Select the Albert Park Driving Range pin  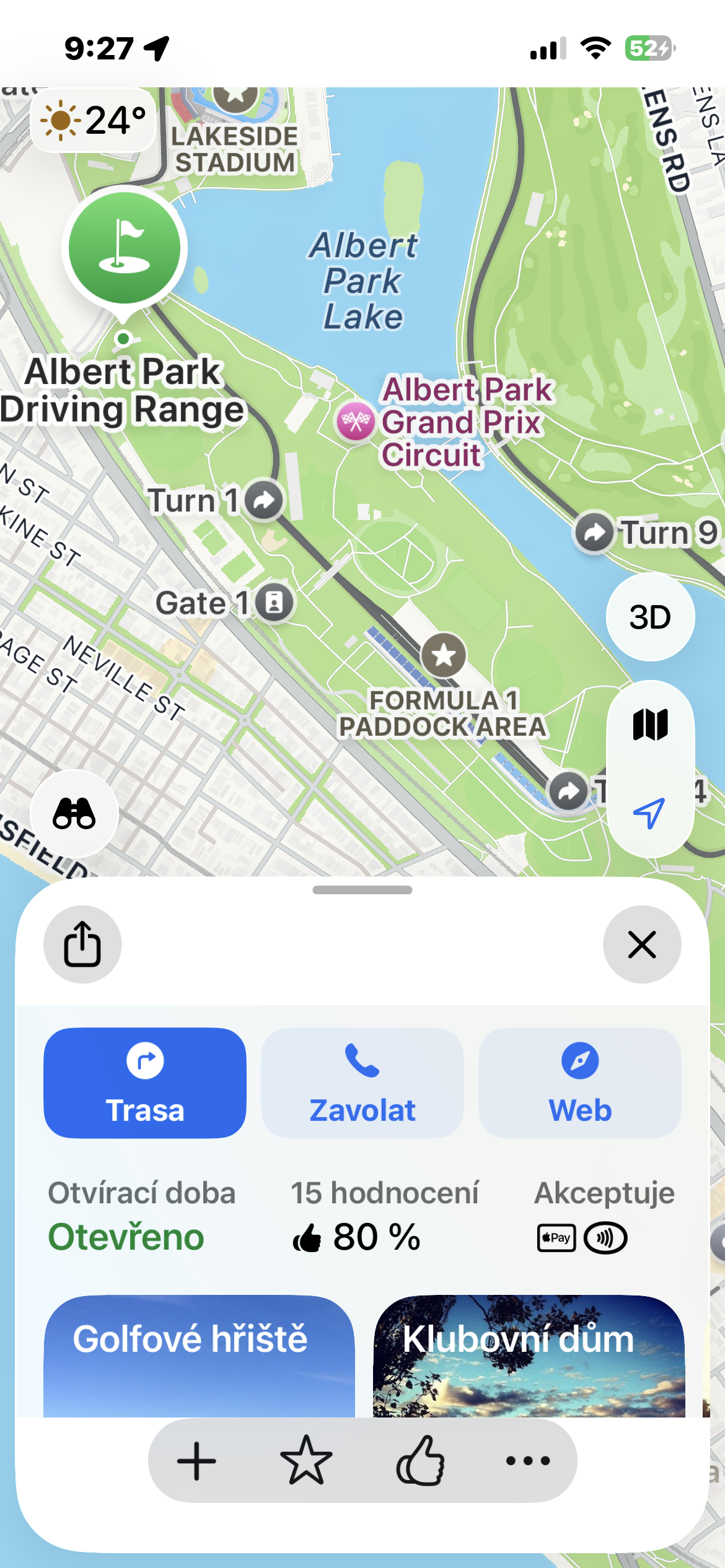125,249
